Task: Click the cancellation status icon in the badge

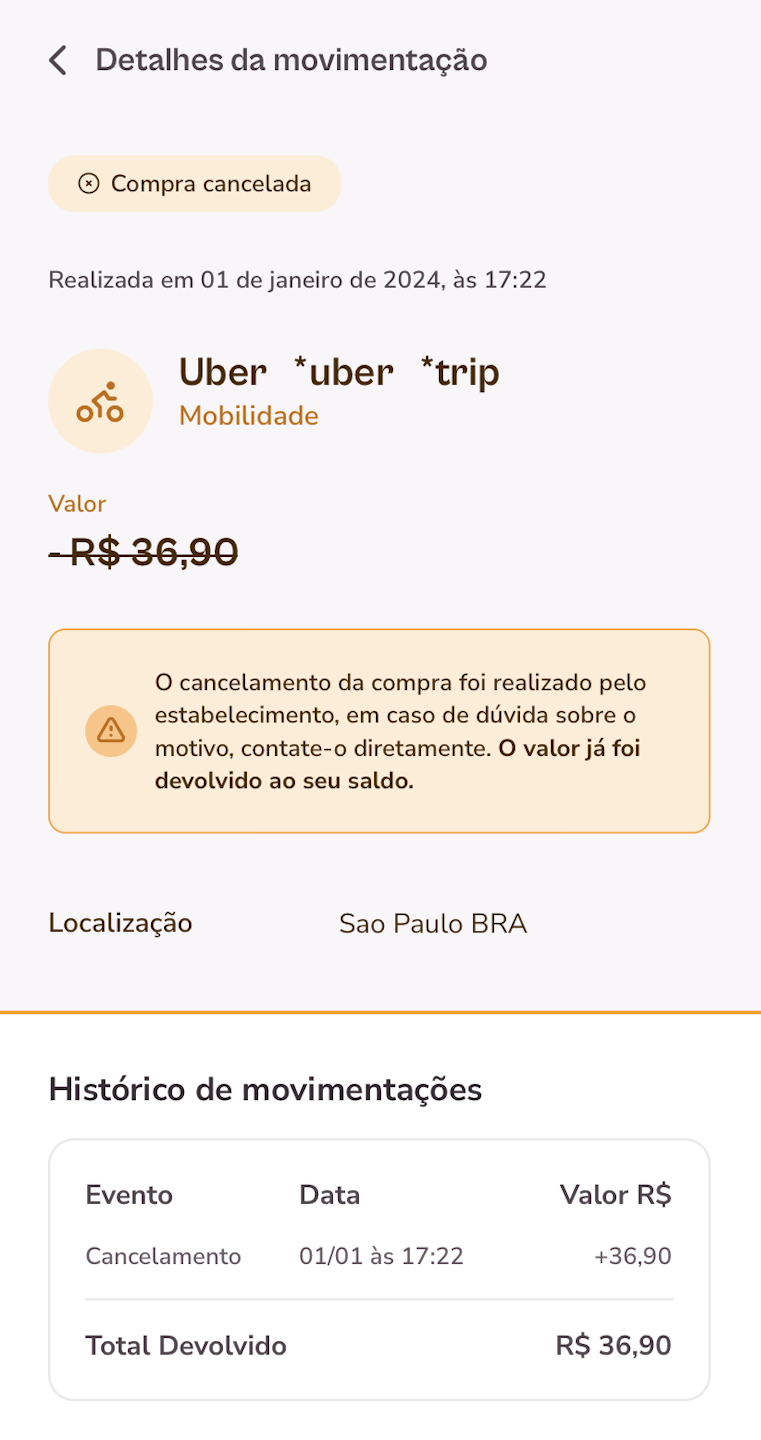Action: tap(89, 183)
